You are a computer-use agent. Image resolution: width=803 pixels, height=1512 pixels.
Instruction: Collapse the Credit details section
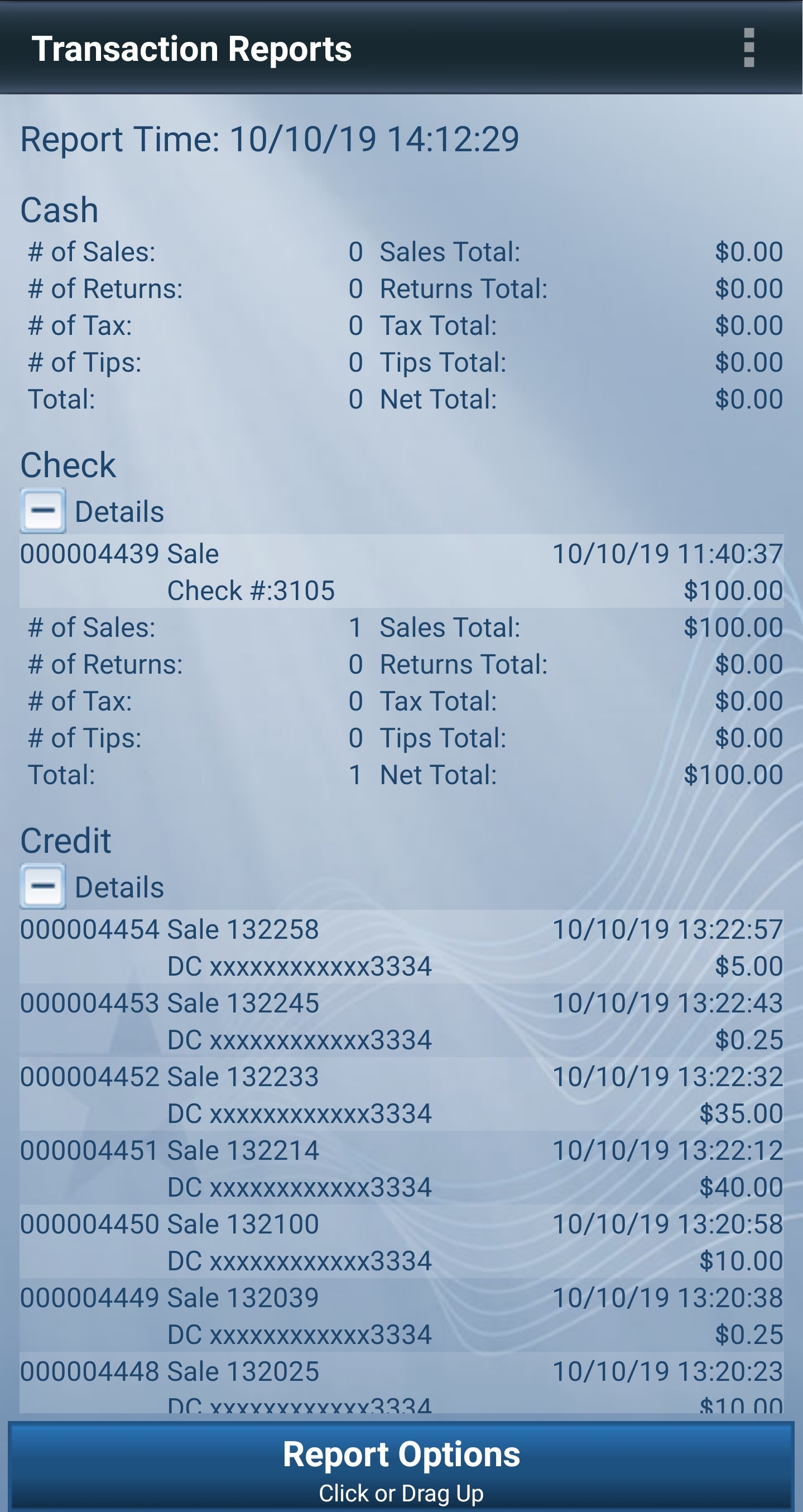(x=43, y=886)
